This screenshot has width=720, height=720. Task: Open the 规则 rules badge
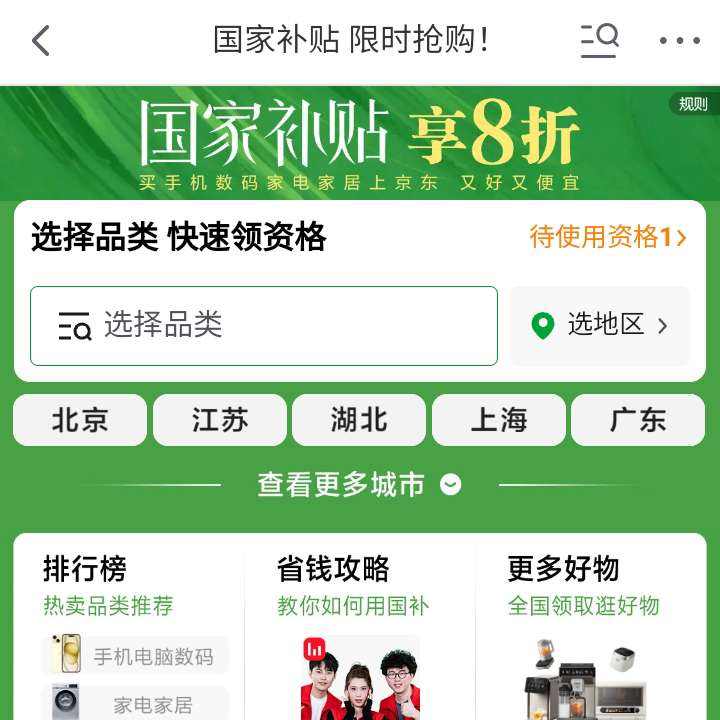tap(692, 104)
